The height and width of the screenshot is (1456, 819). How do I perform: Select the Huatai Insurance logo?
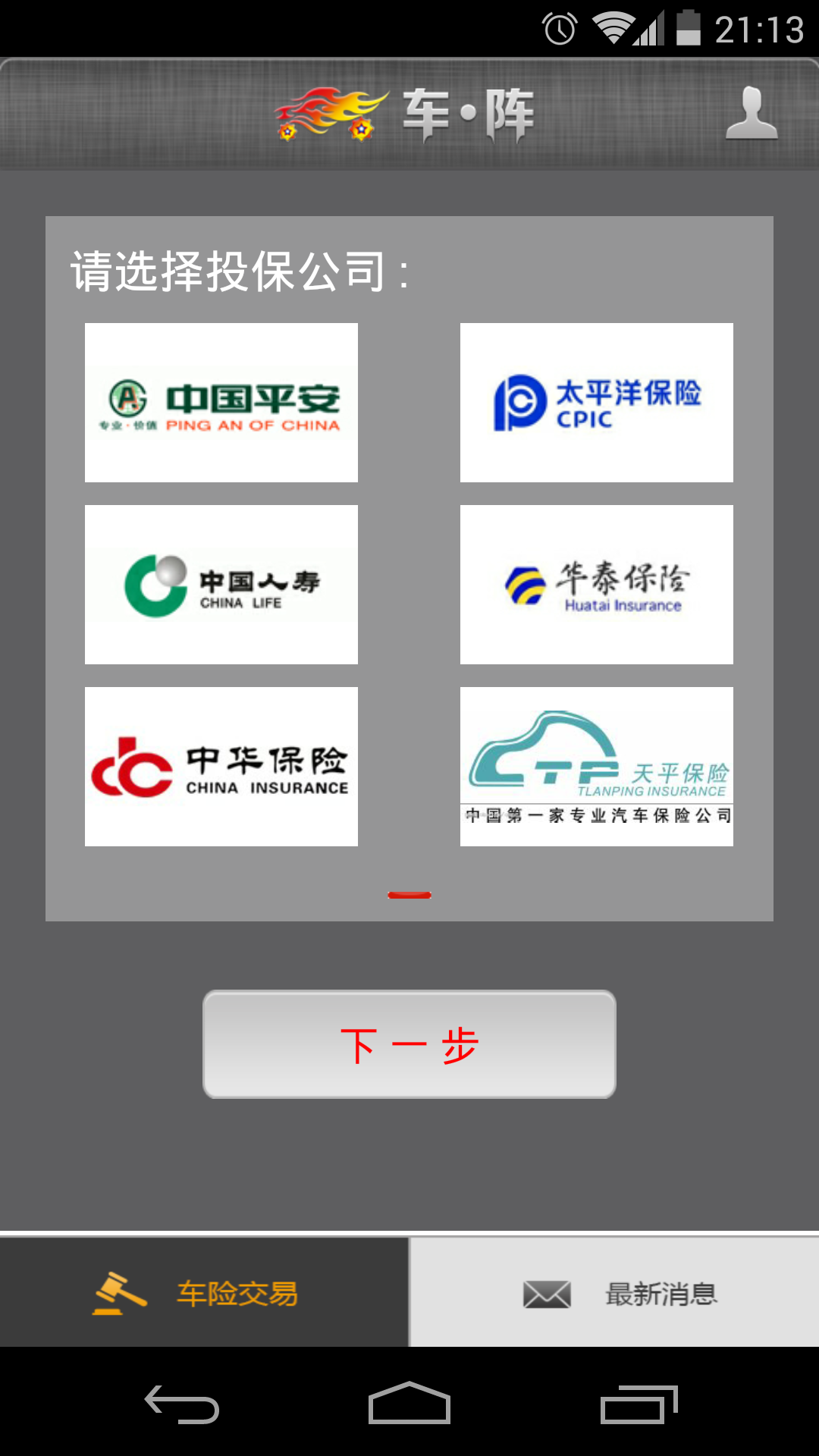[x=596, y=584]
